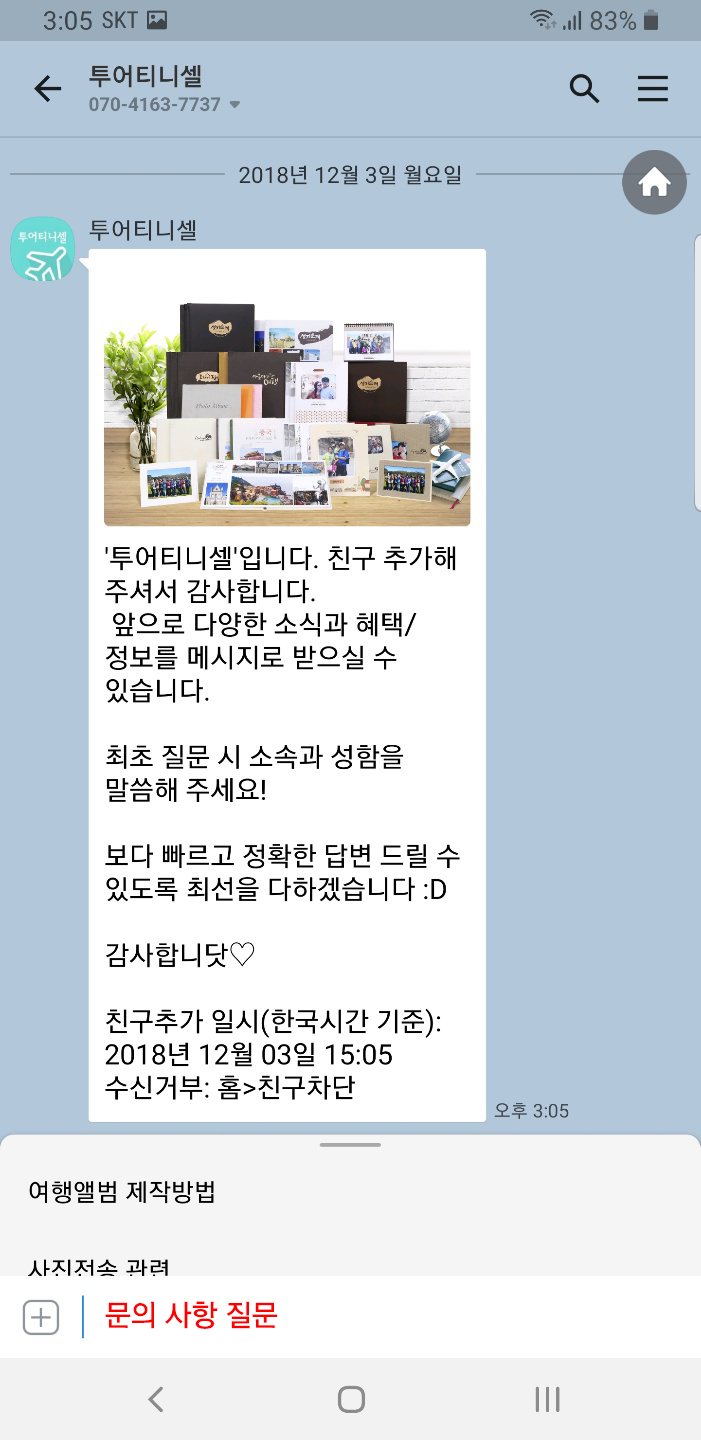Select 여행앨범 제작방법 menu option
The height and width of the screenshot is (1440, 701).
pos(121,1192)
